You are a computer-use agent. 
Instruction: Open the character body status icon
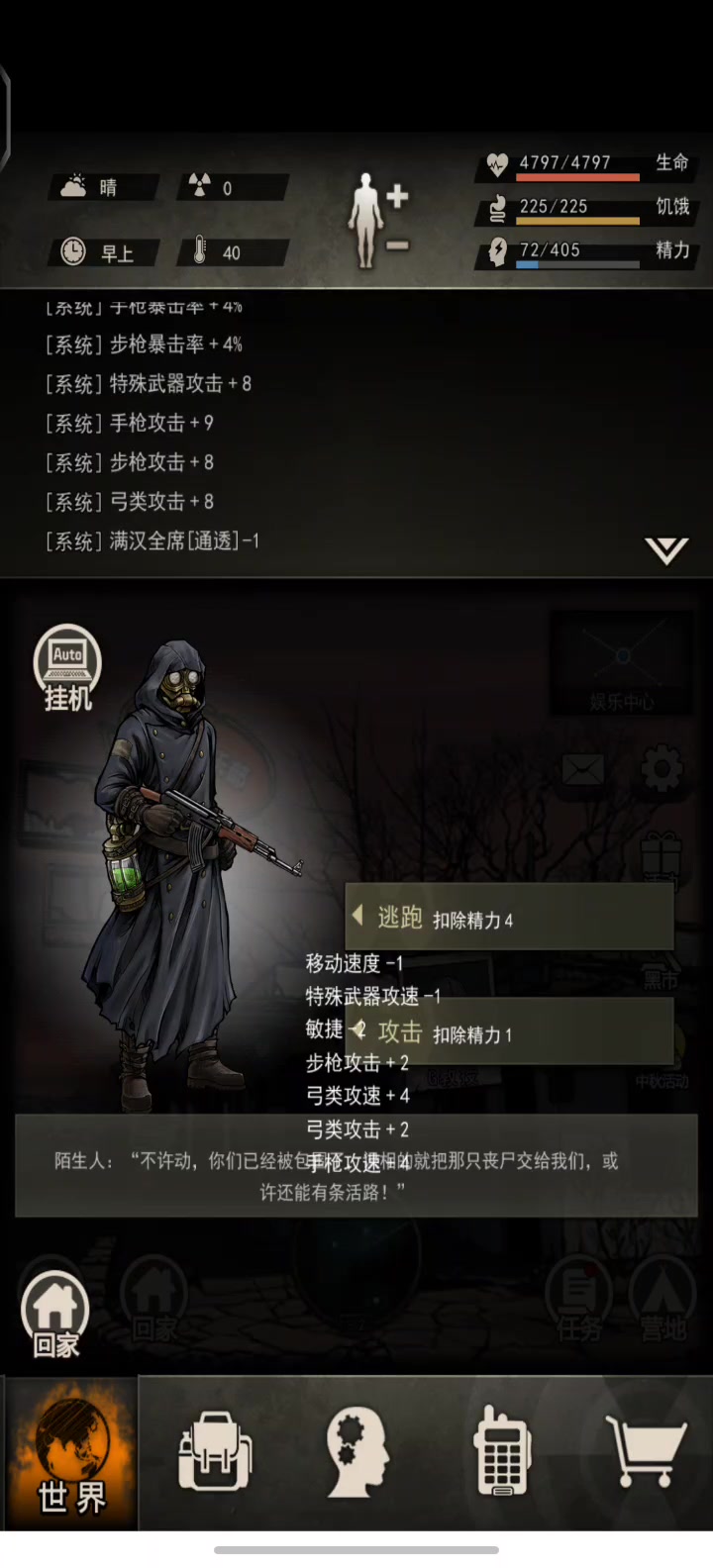367,220
